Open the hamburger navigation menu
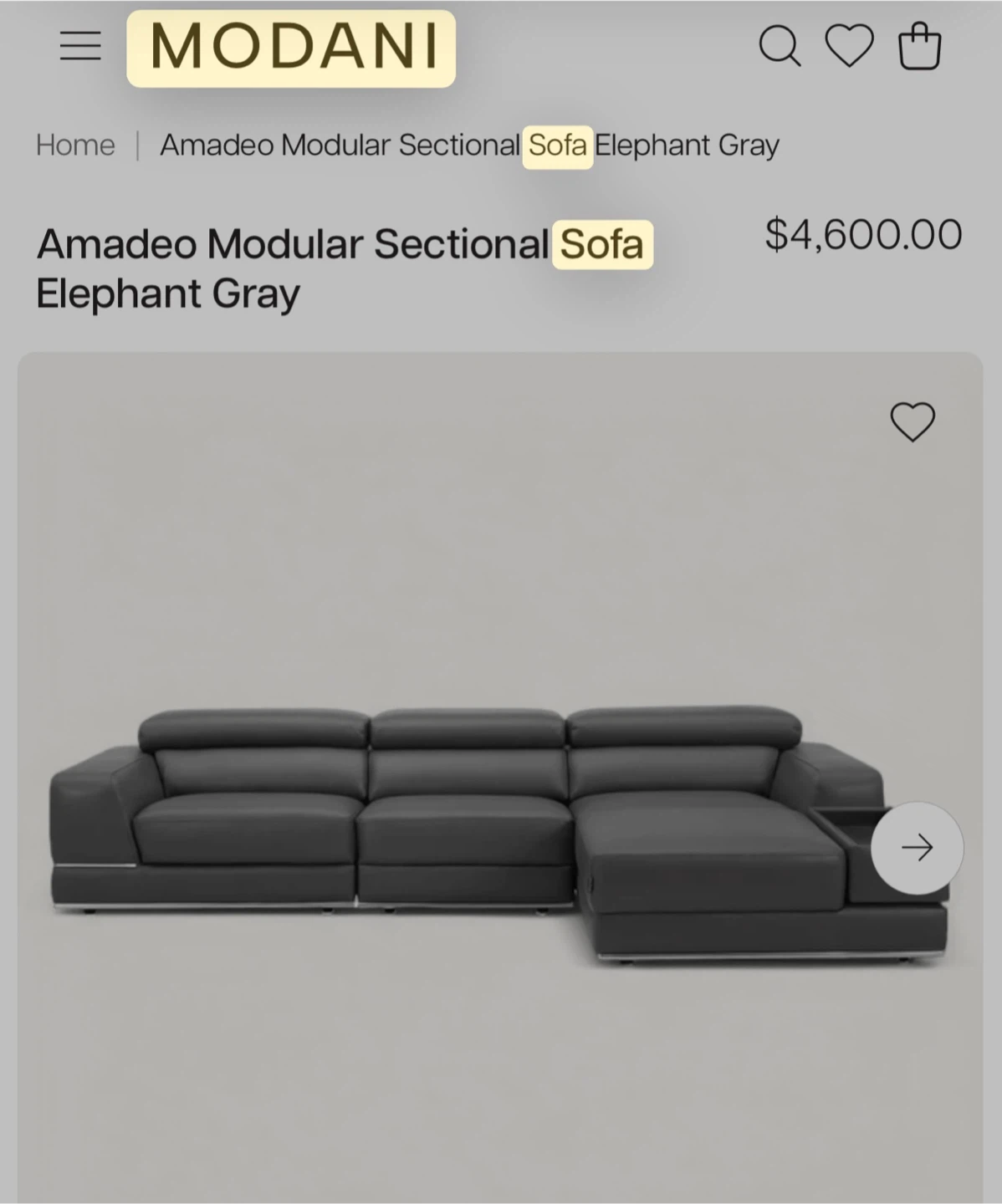 pos(80,46)
